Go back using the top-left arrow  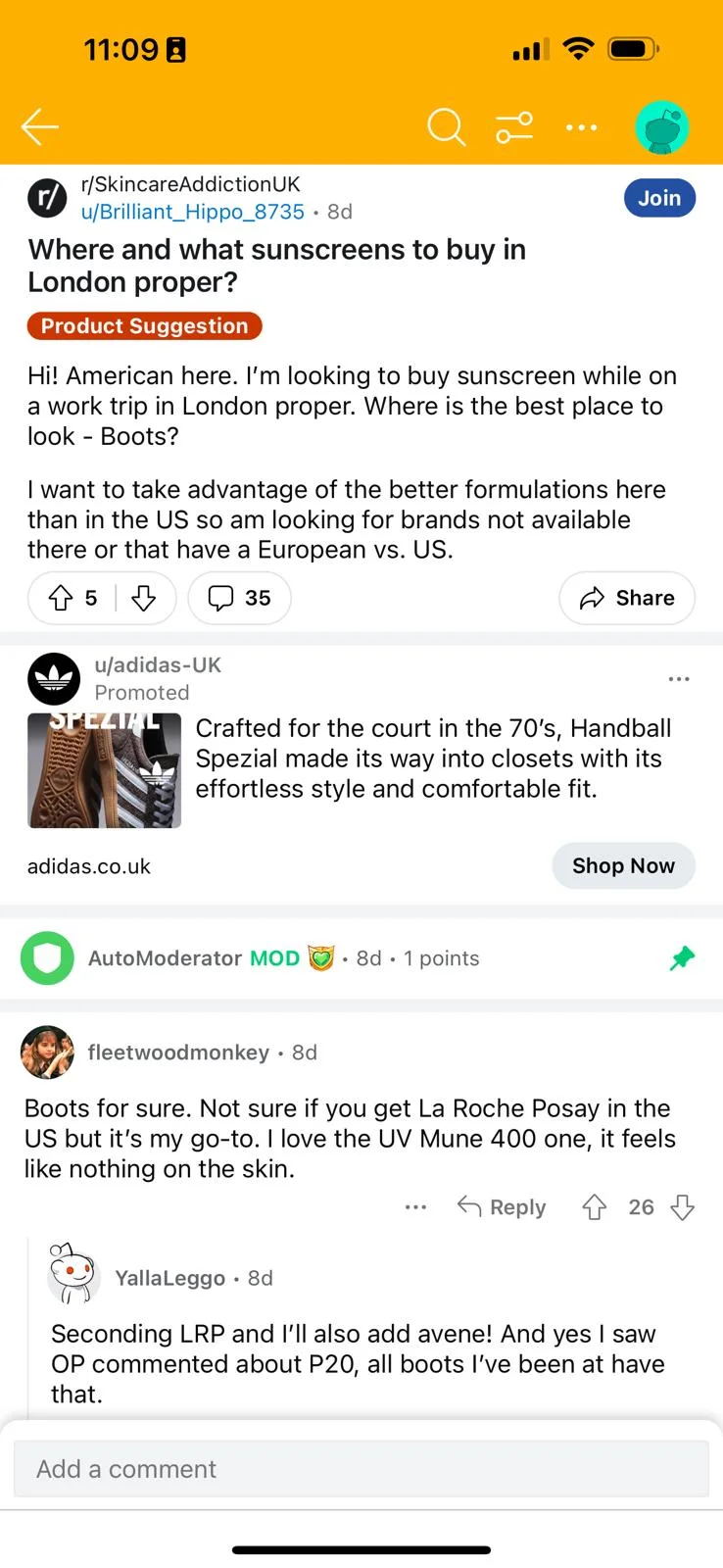click(x=40, y=126)
